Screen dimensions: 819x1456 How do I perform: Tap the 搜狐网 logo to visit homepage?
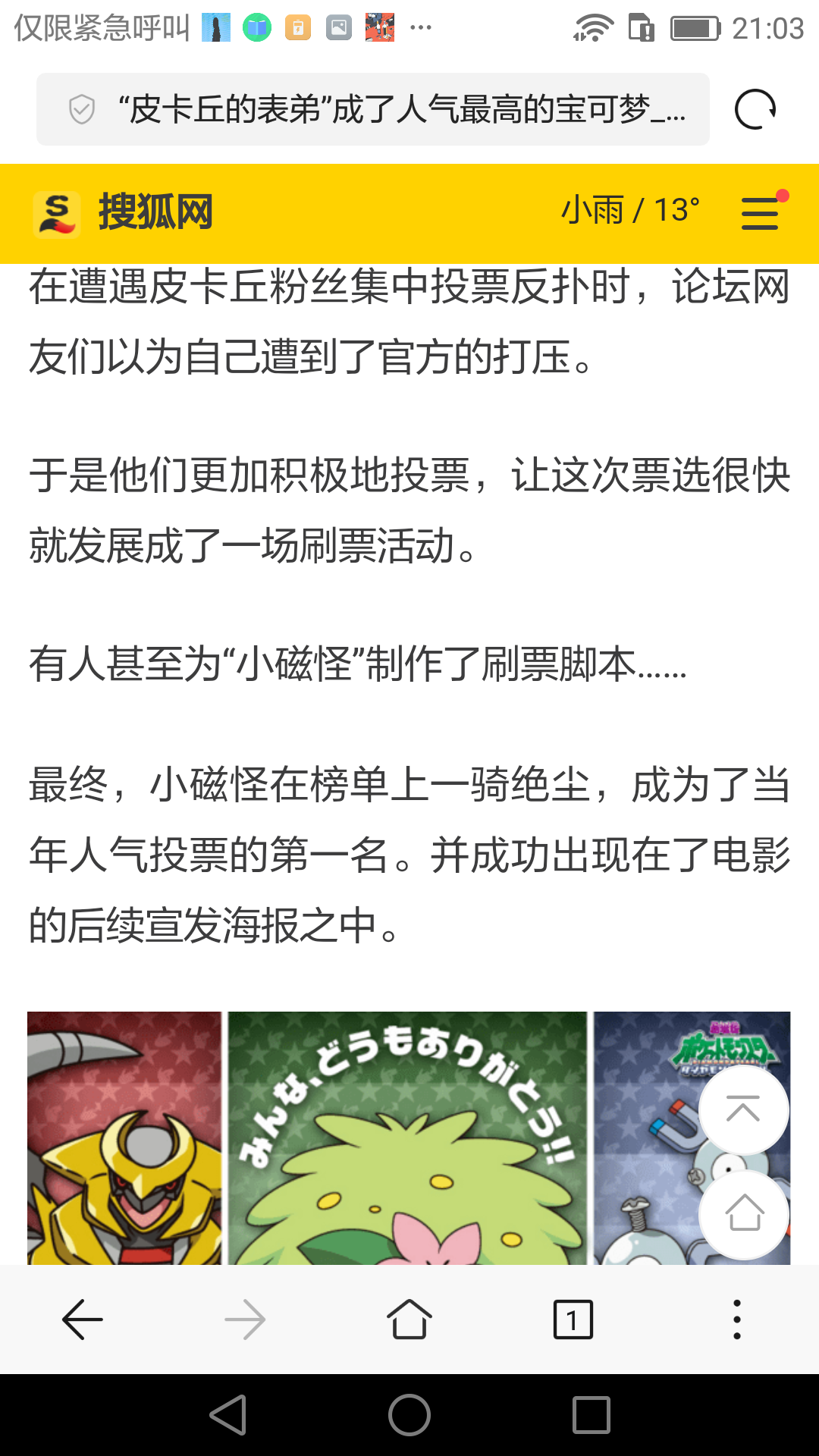coord(124,213)
